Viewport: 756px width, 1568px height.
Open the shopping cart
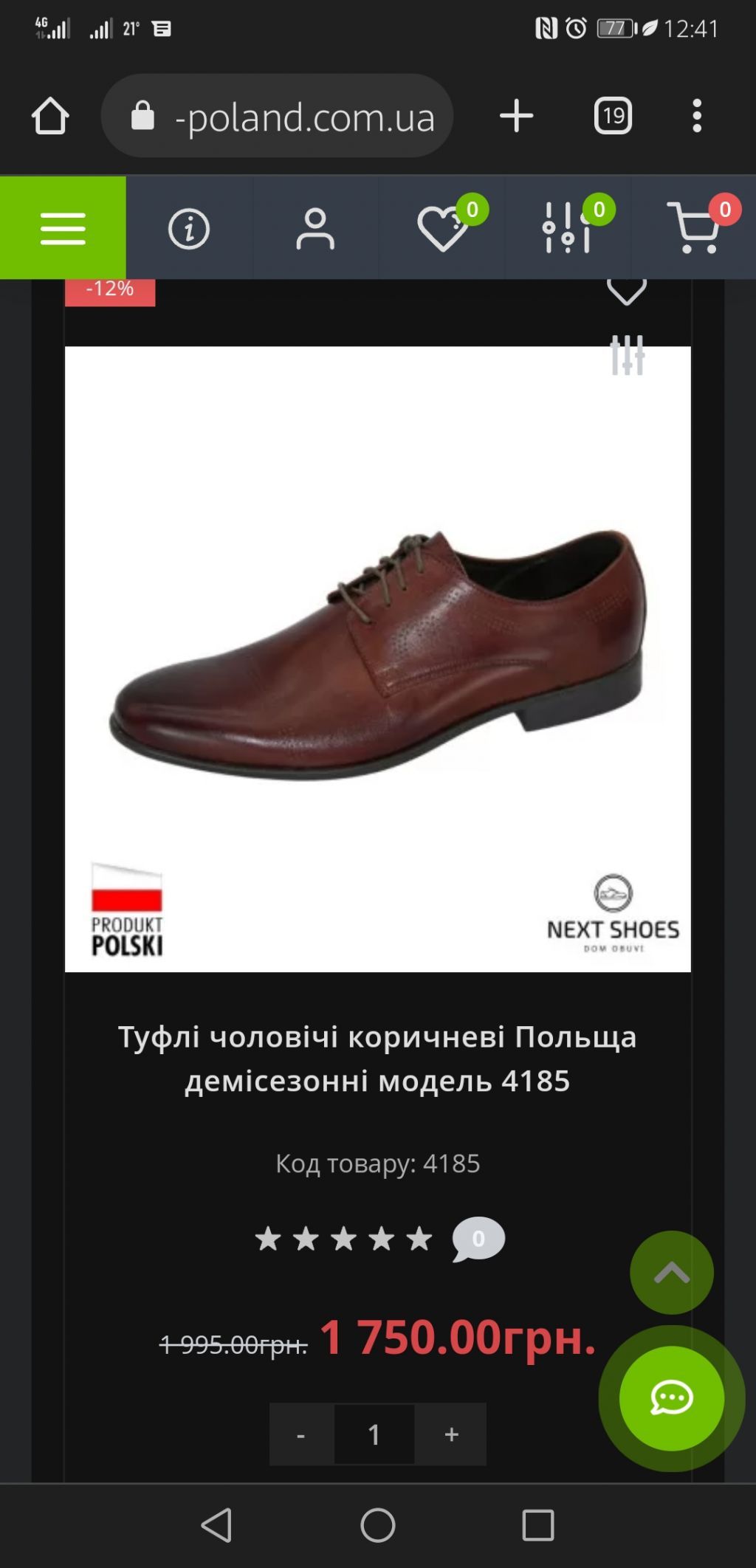coord(694,228)
